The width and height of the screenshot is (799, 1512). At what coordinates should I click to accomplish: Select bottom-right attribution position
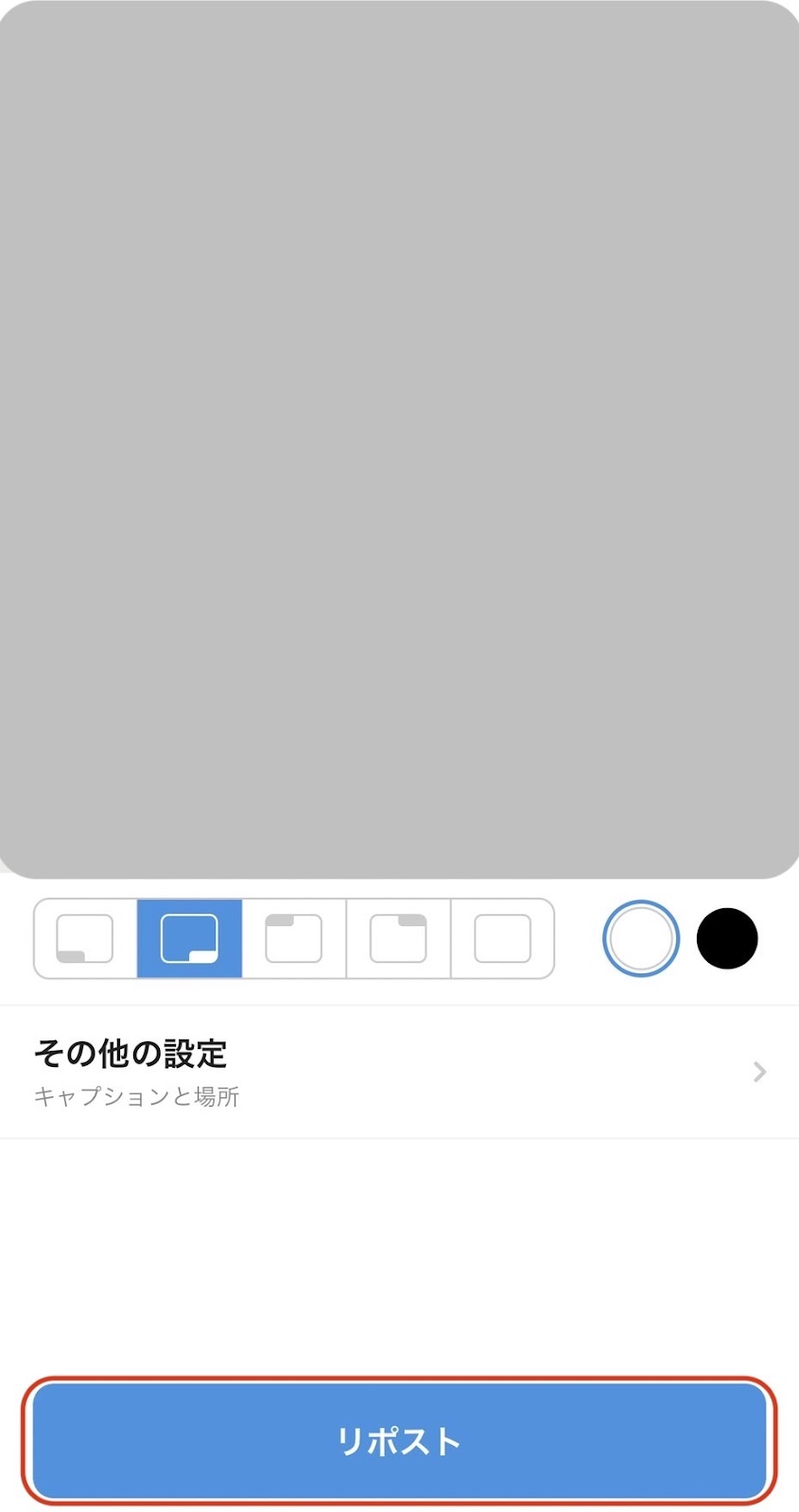(189, 938)
